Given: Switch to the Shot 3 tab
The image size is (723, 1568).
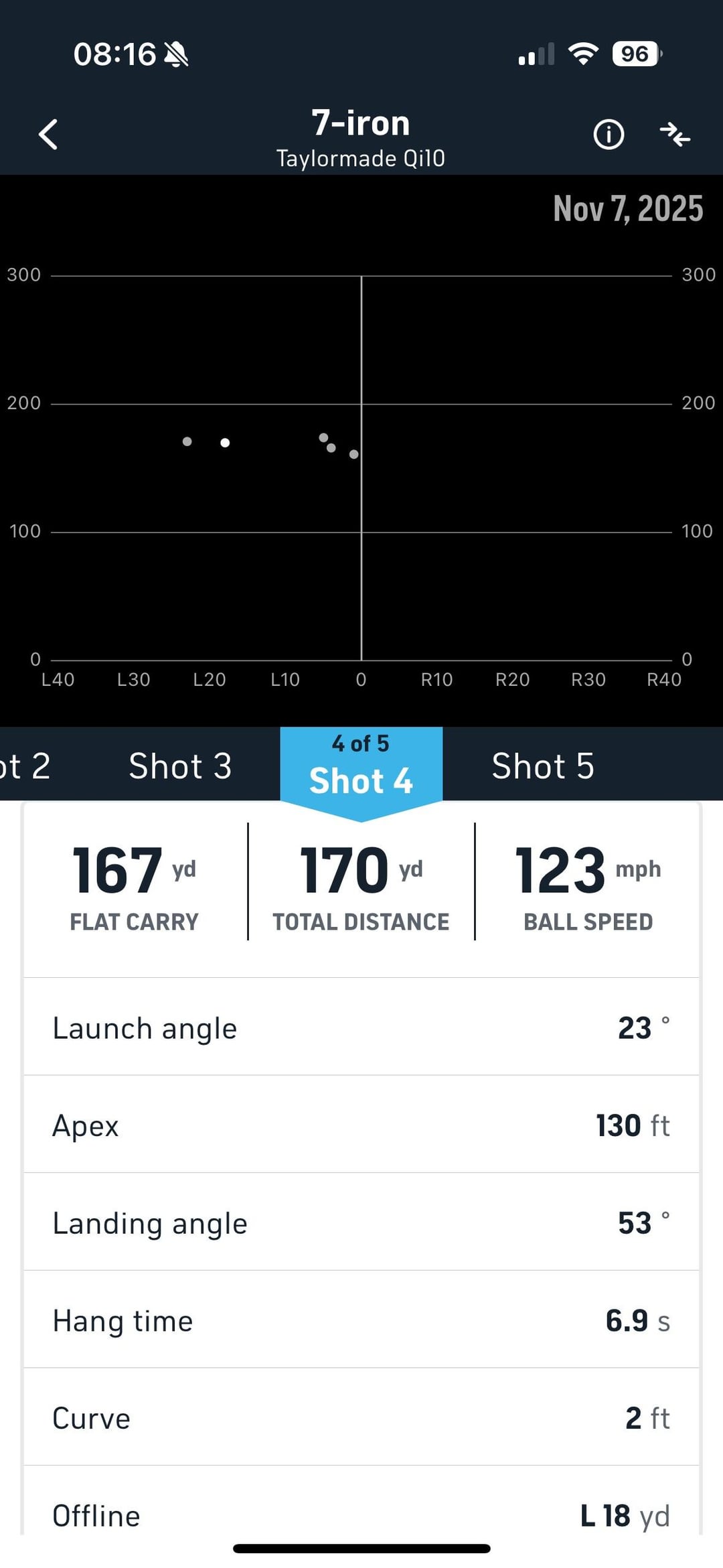Looking at the screenshot, I should (x=180, y=766).
